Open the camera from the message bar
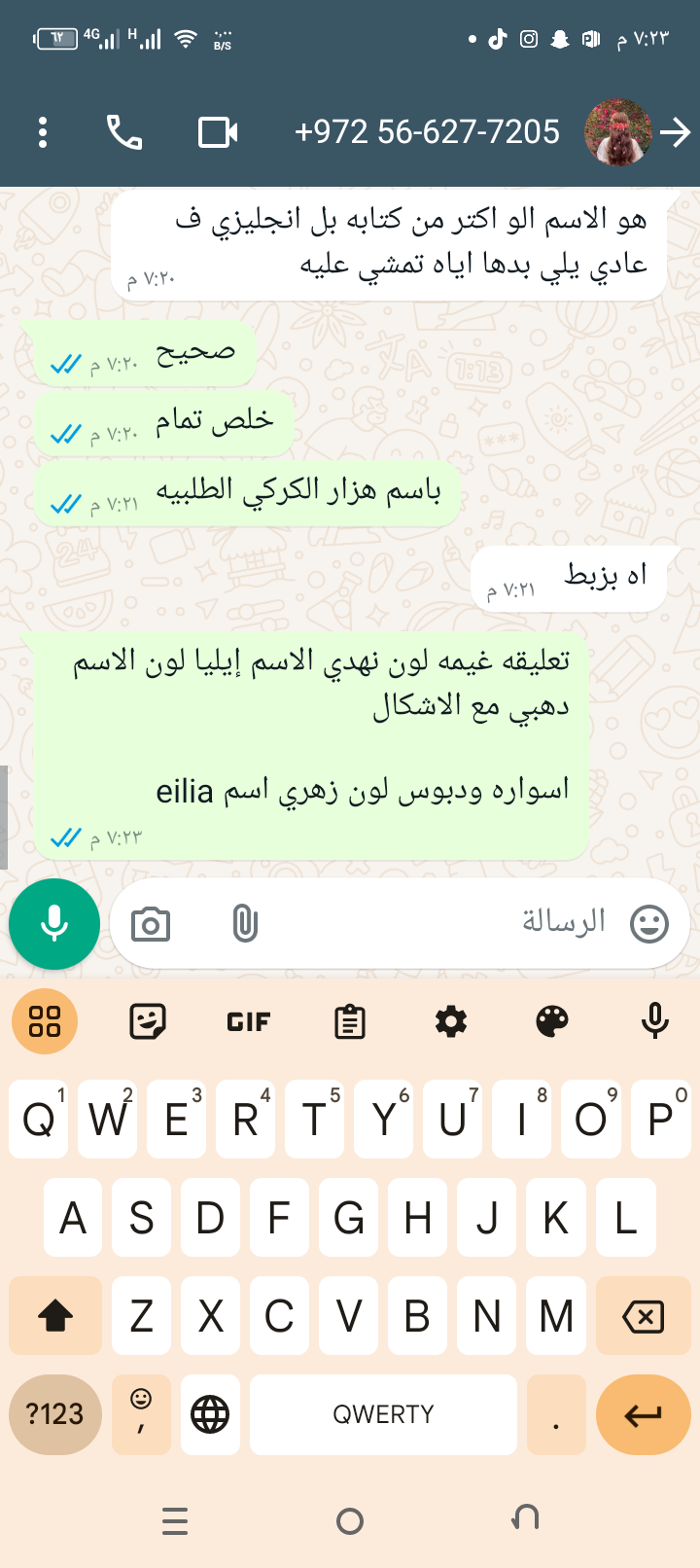Viewport: 700px width, 1568px height. click(151, 924)
